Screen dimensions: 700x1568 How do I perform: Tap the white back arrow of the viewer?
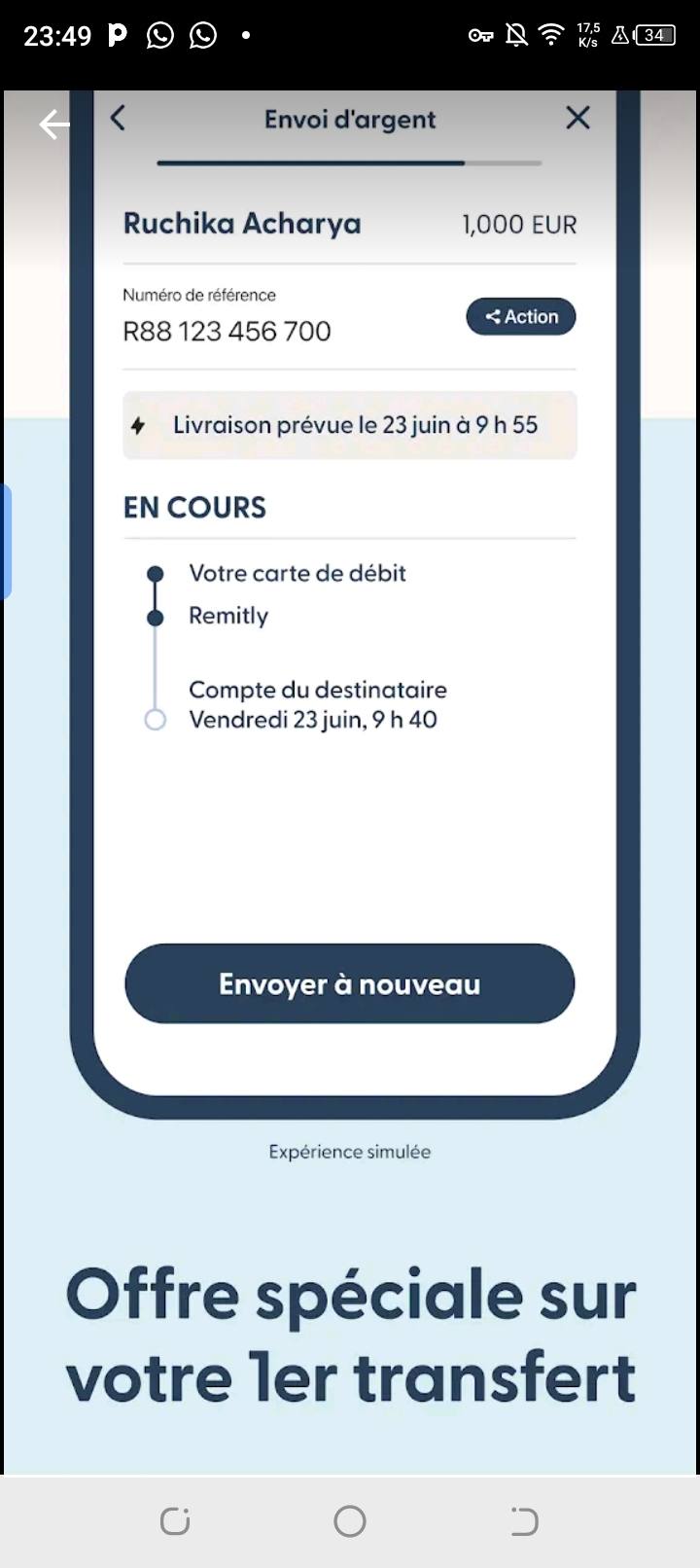point(54,125)
